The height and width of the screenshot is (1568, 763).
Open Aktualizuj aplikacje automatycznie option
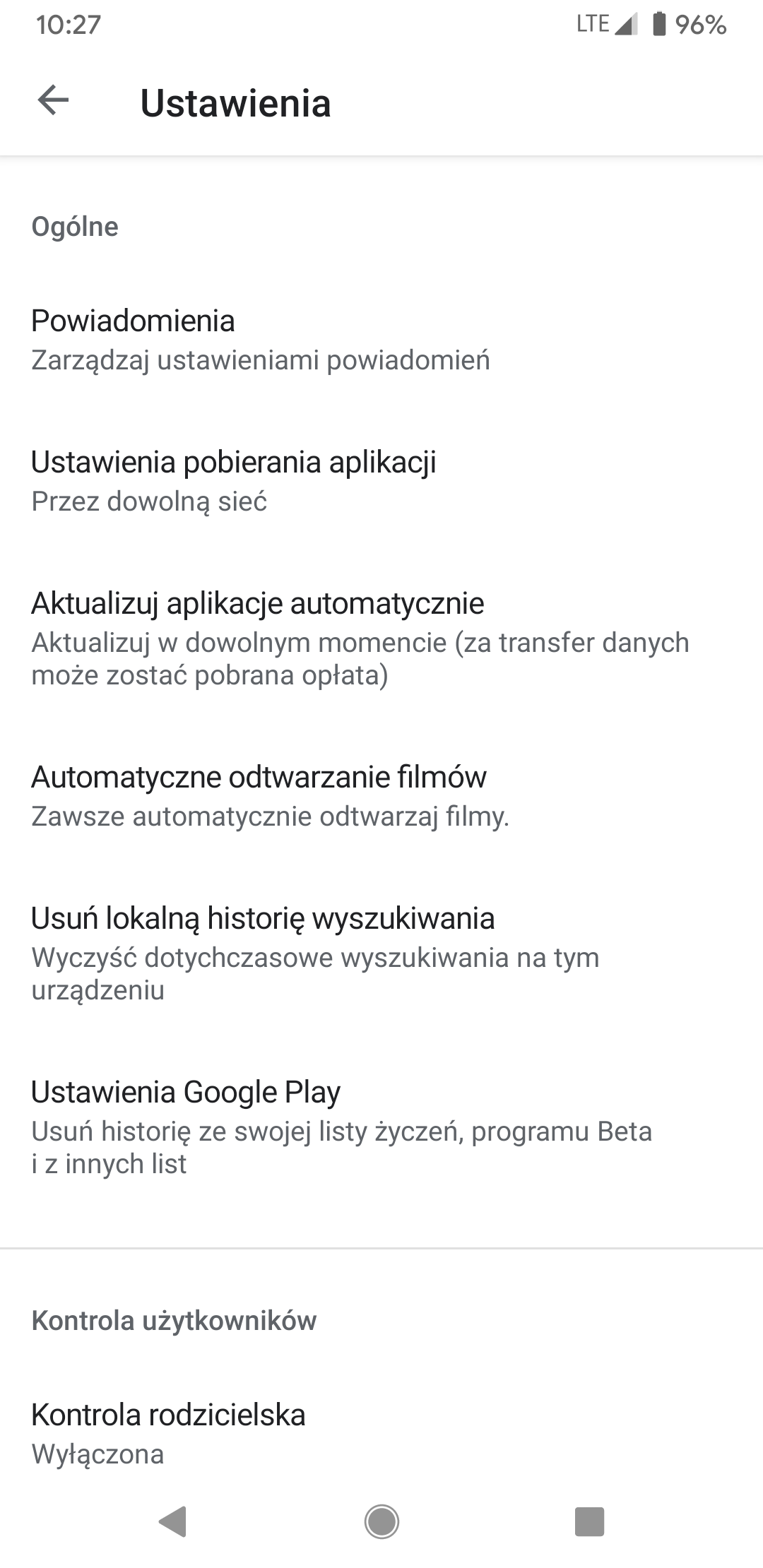[x=381, y=639]
